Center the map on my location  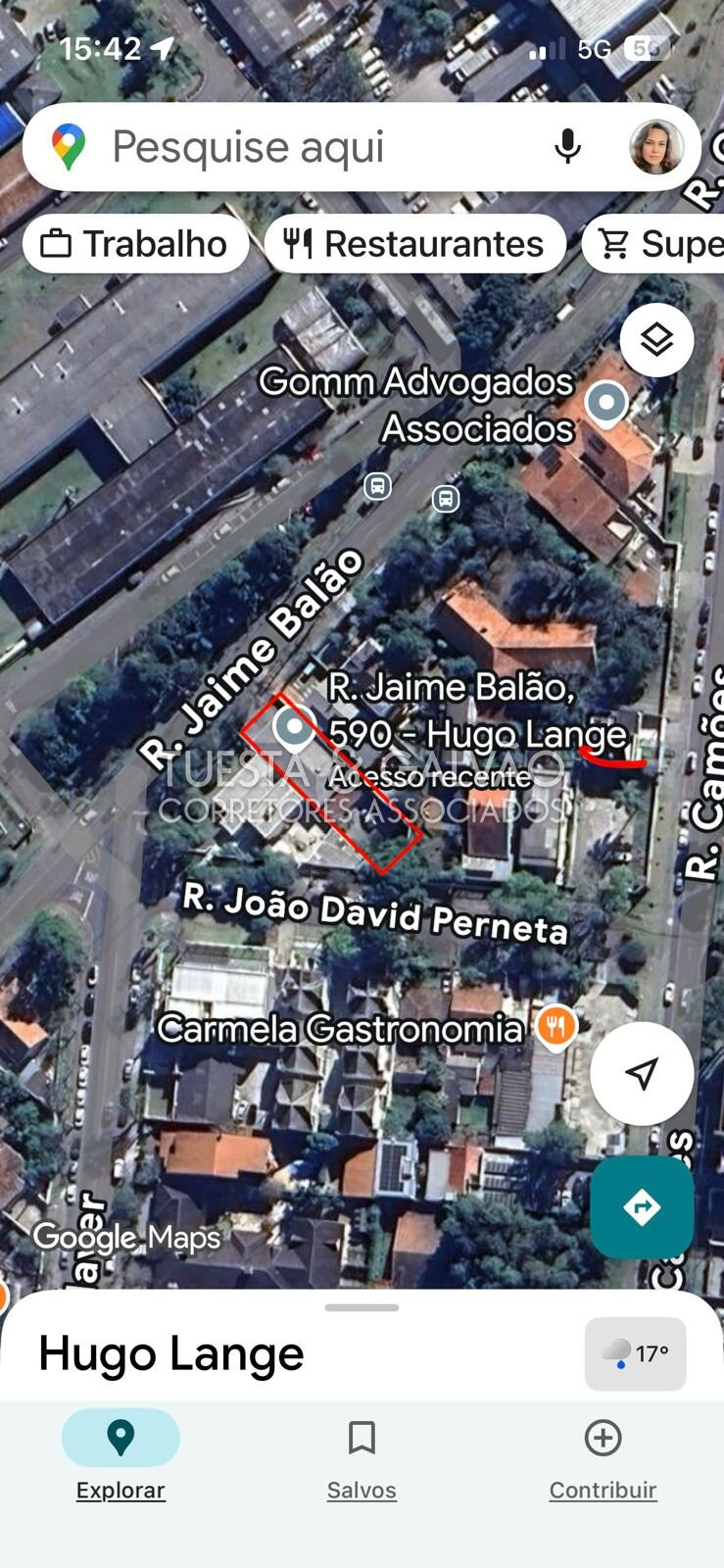pyautogui.click(x=642, y=1073)
